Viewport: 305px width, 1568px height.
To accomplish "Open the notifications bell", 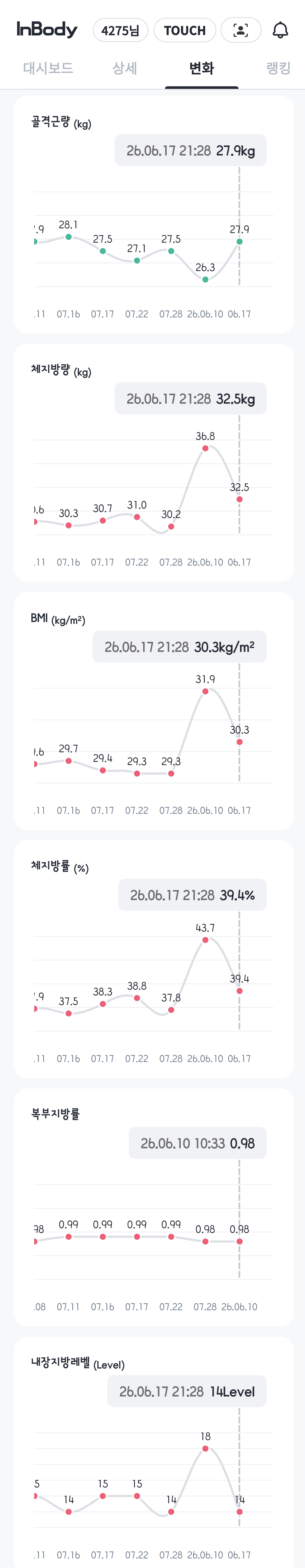I will pyautogui.click(x=280, y=30).
